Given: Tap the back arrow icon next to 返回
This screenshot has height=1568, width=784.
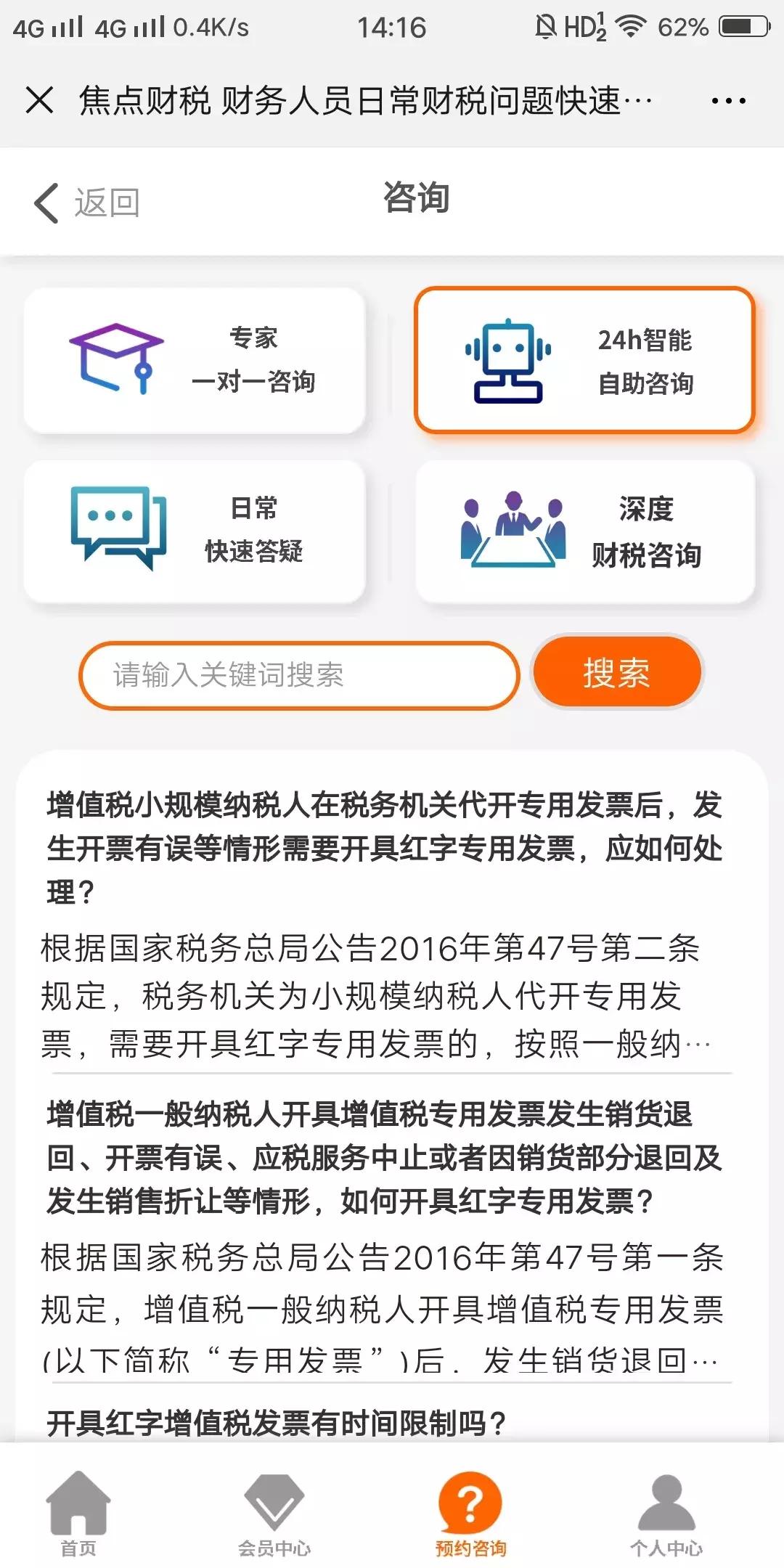Looking at the screenshot, I should [x=45, y=201].
